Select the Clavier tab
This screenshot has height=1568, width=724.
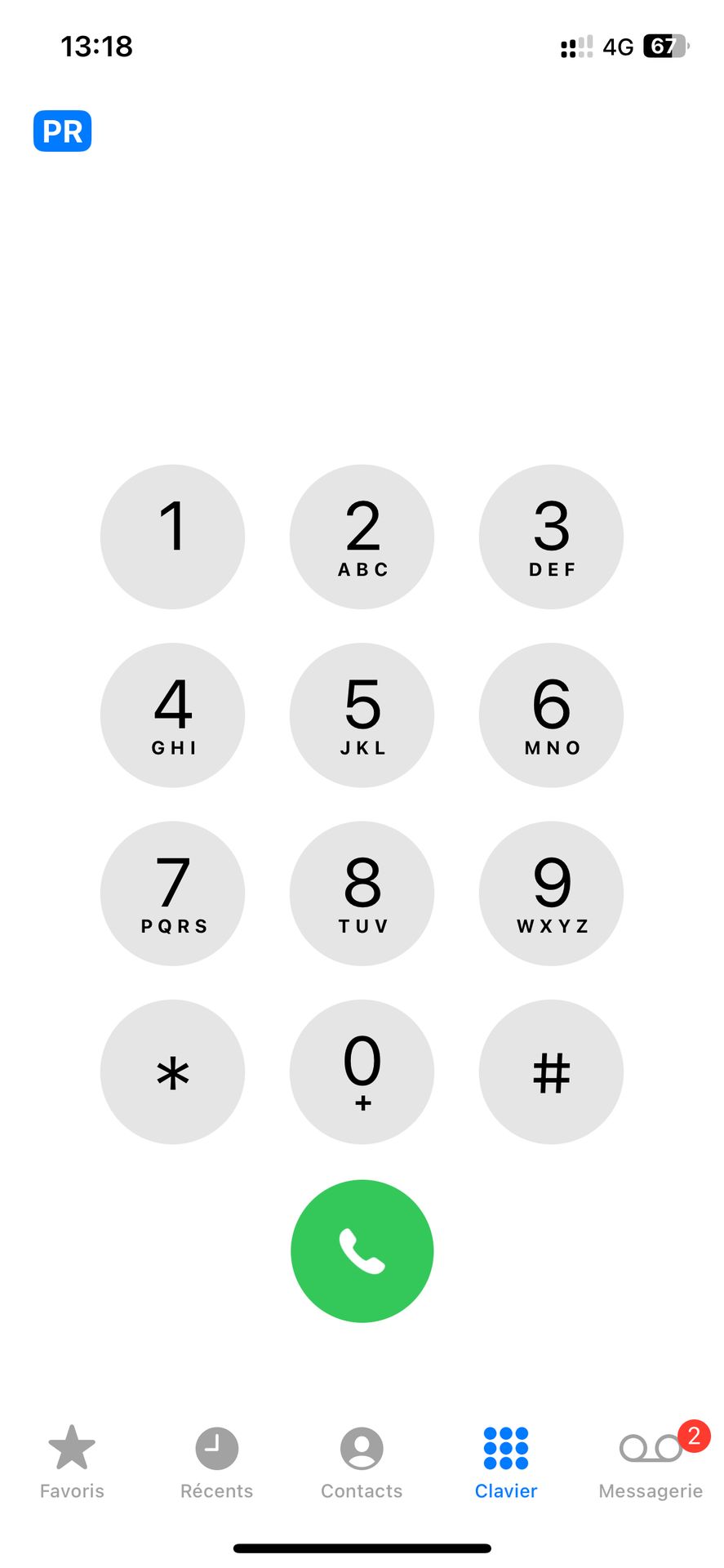506,1462
